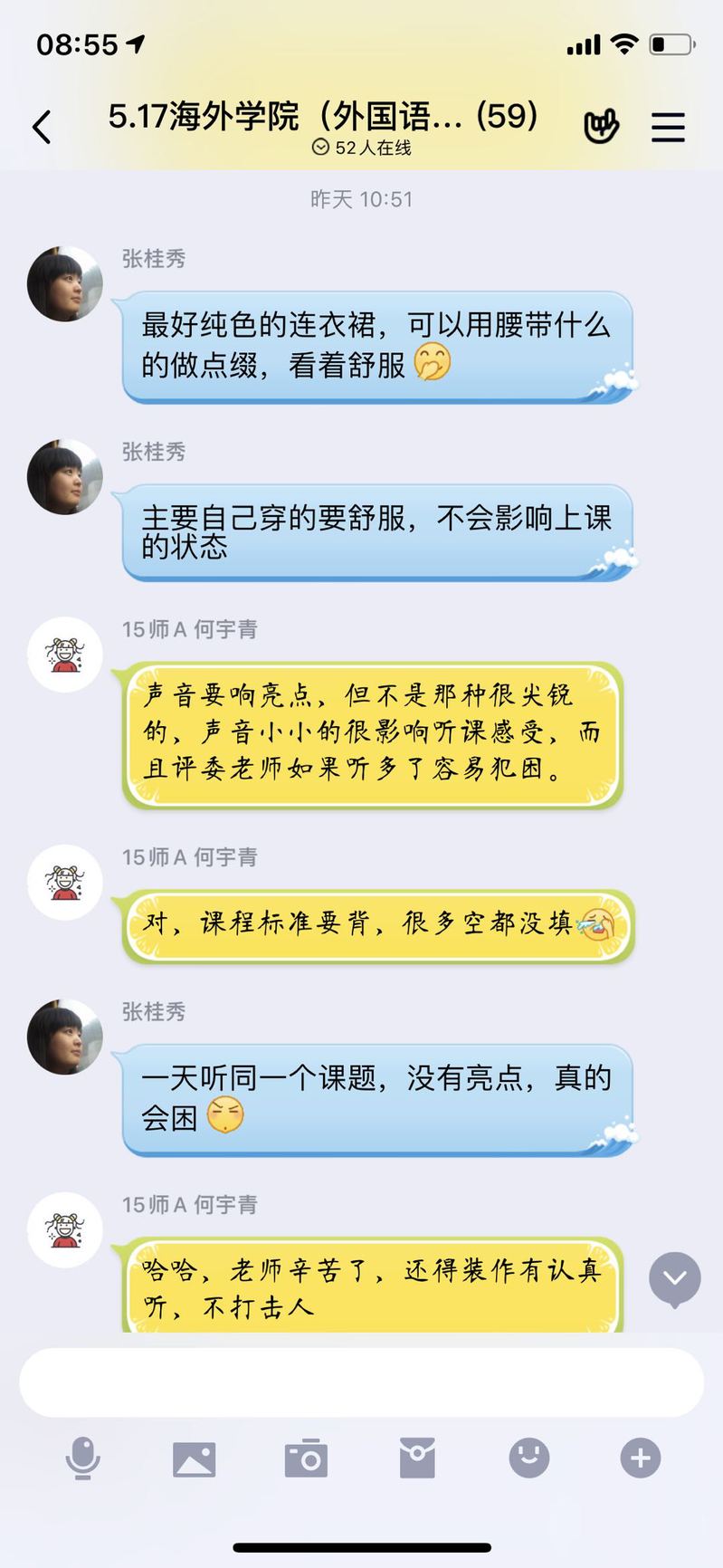Focus the message input box

point(362,1382)
